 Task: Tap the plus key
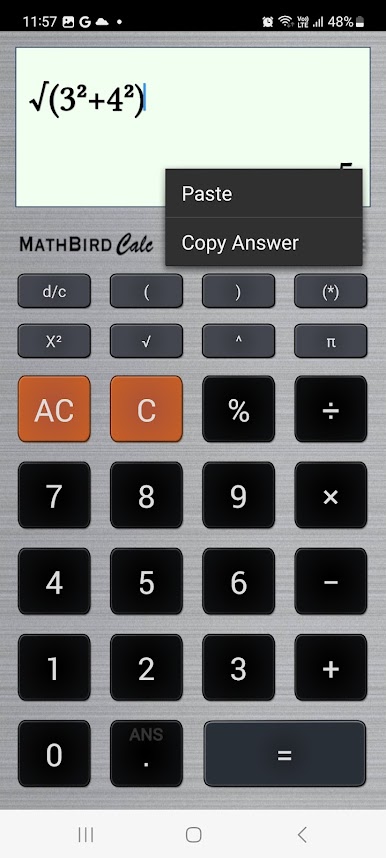[331, 668]
